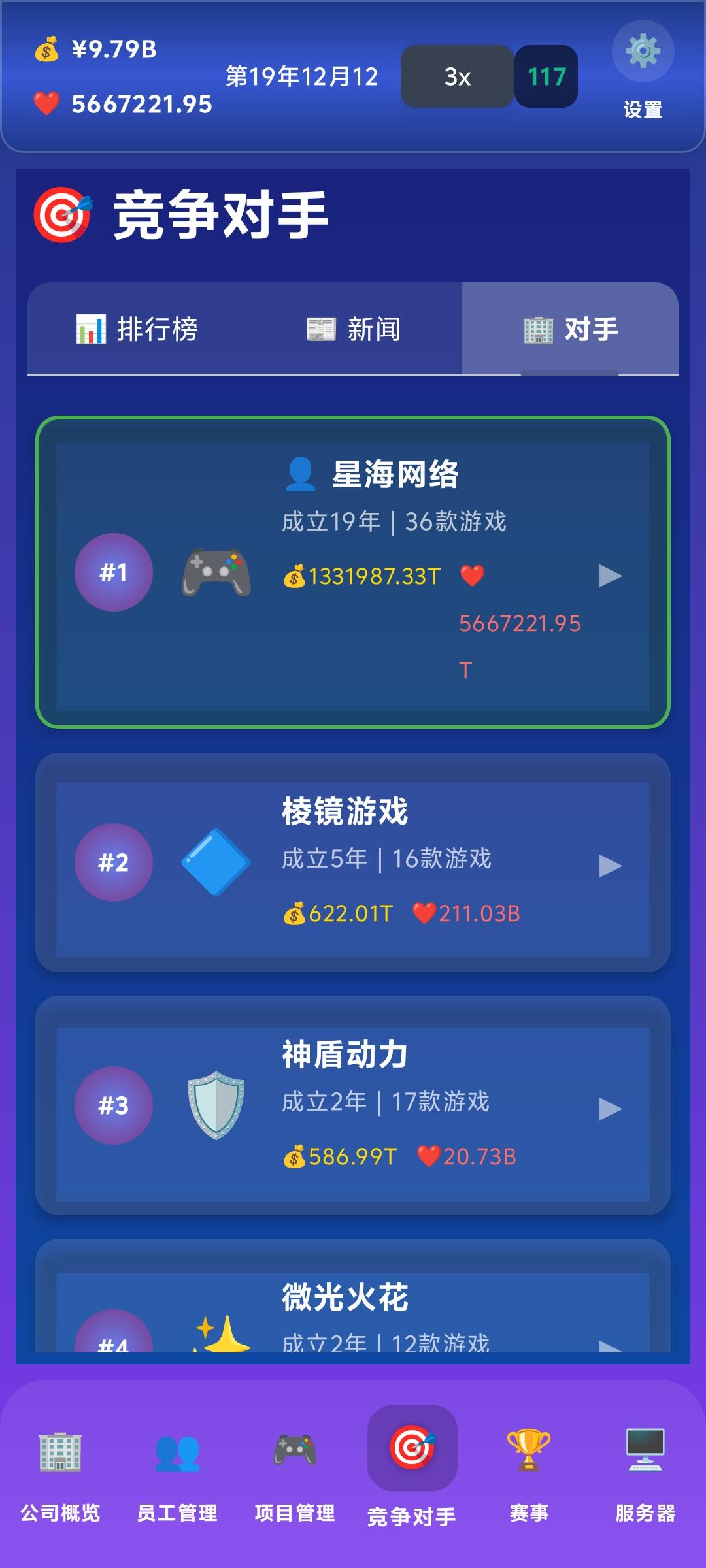This screenshot has width=706, height=1568.
Task: Expand the 神盾动力 company card
Action: 611,1104
